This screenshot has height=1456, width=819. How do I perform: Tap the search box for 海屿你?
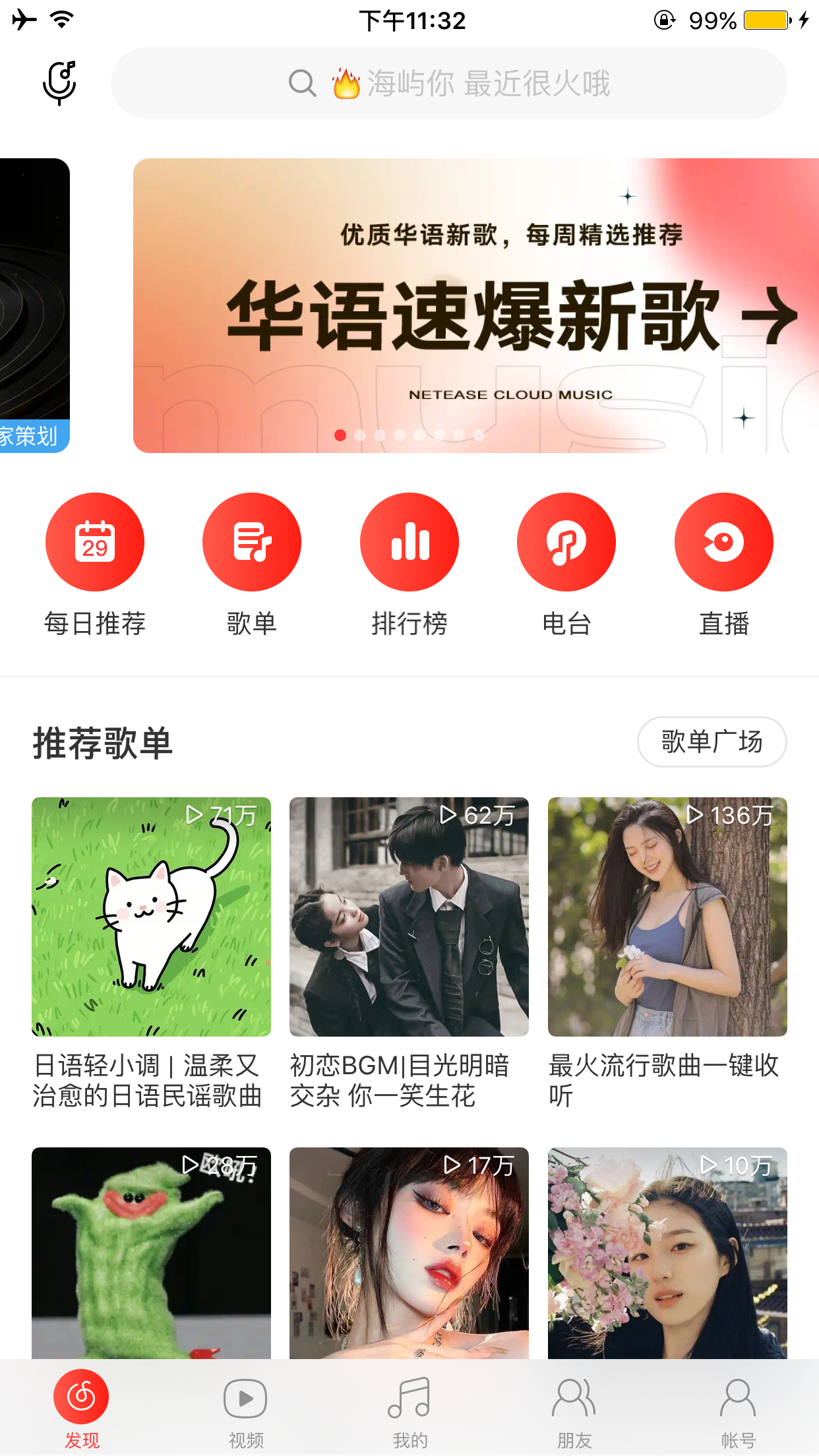click(x=448, y=83)
